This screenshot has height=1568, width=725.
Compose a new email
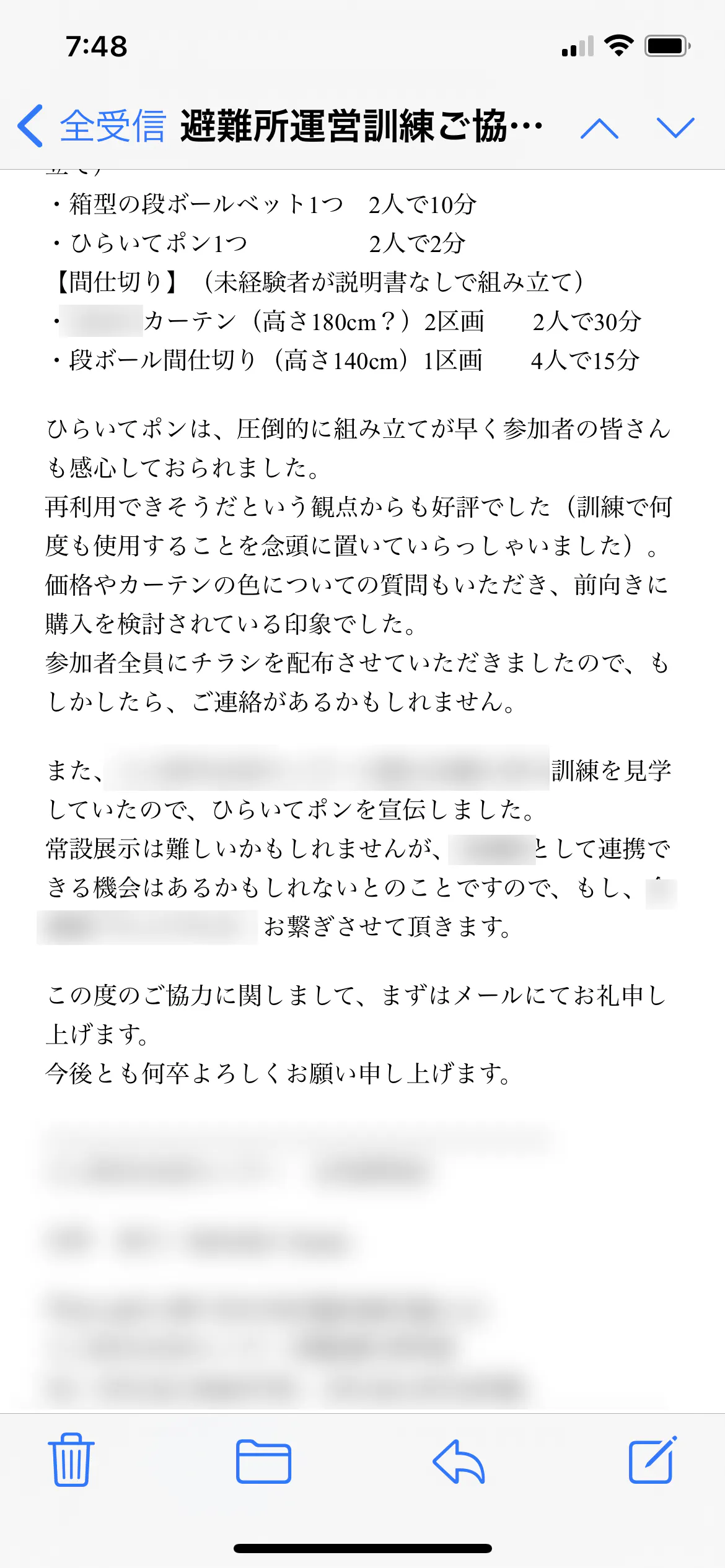(652, 1460)
